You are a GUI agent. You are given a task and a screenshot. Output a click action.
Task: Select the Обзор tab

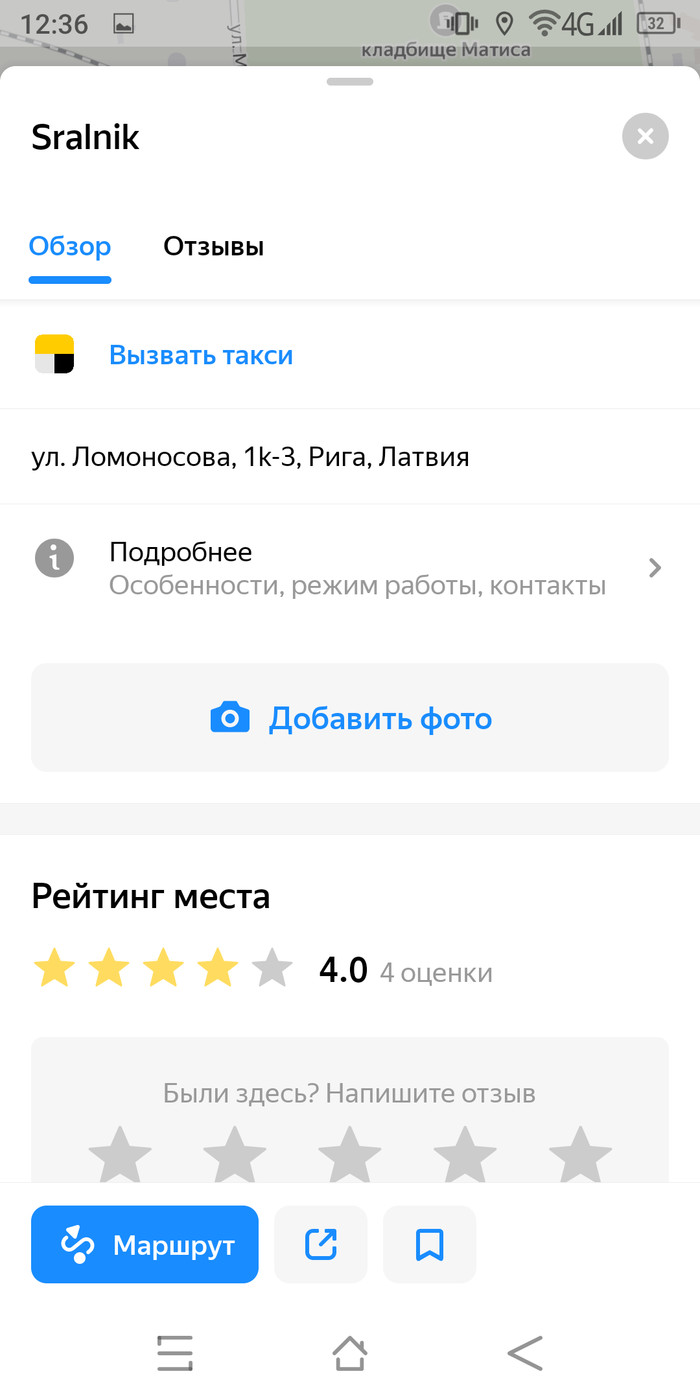coord(70,247)
